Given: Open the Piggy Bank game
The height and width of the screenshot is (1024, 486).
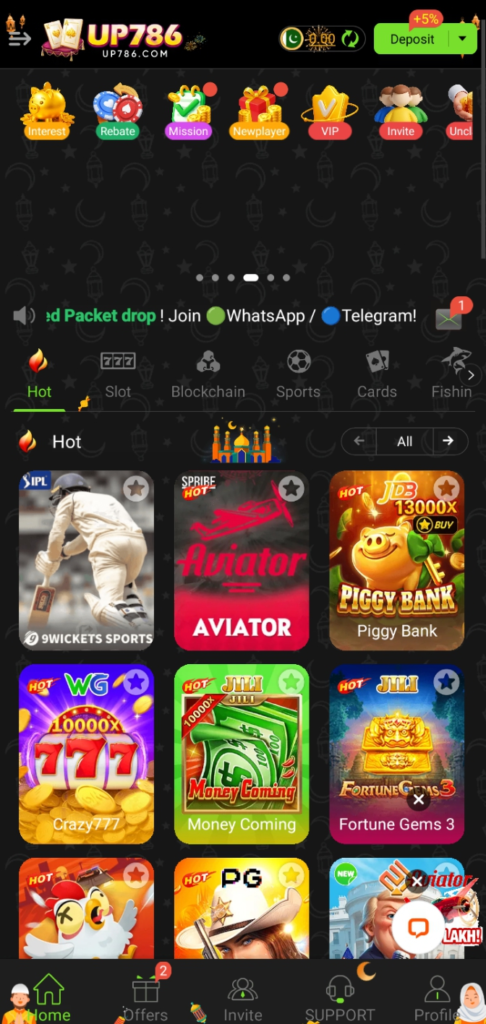Looking at the screenshot, I should [397, 561].
